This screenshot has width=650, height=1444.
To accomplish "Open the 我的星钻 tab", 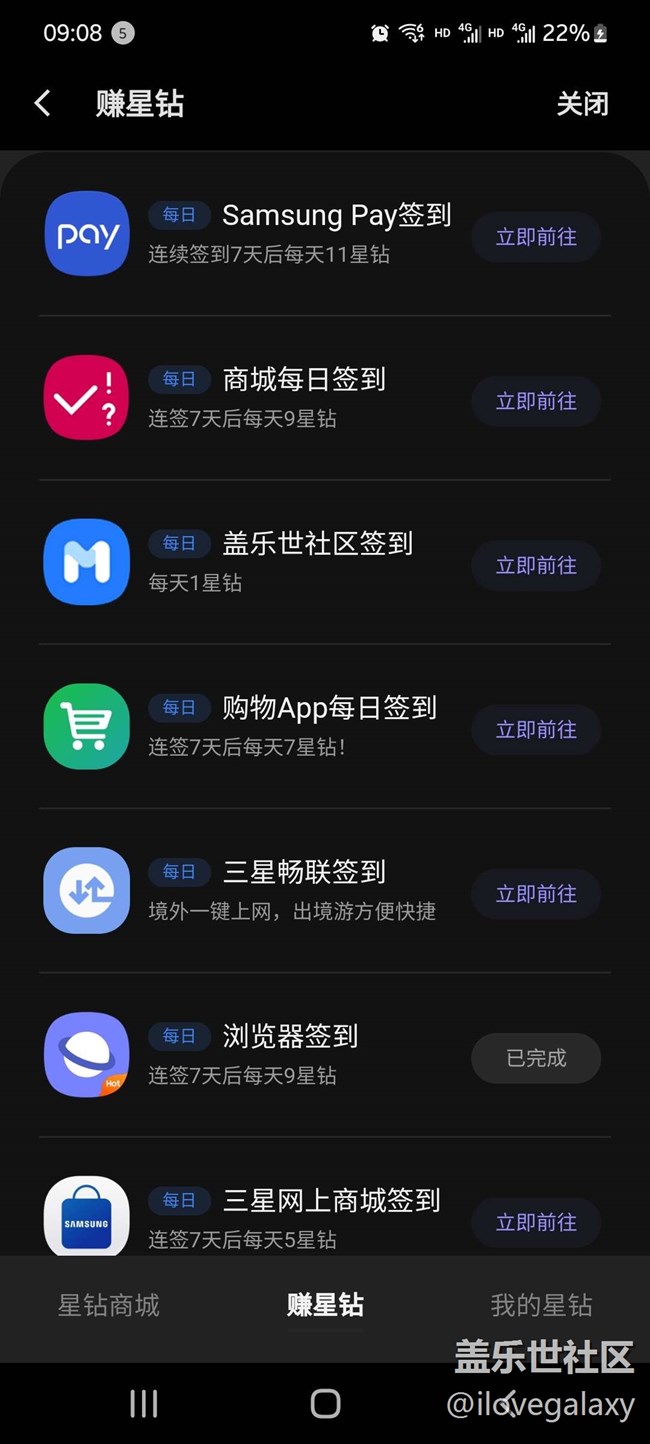I will tap(541, 1305).
